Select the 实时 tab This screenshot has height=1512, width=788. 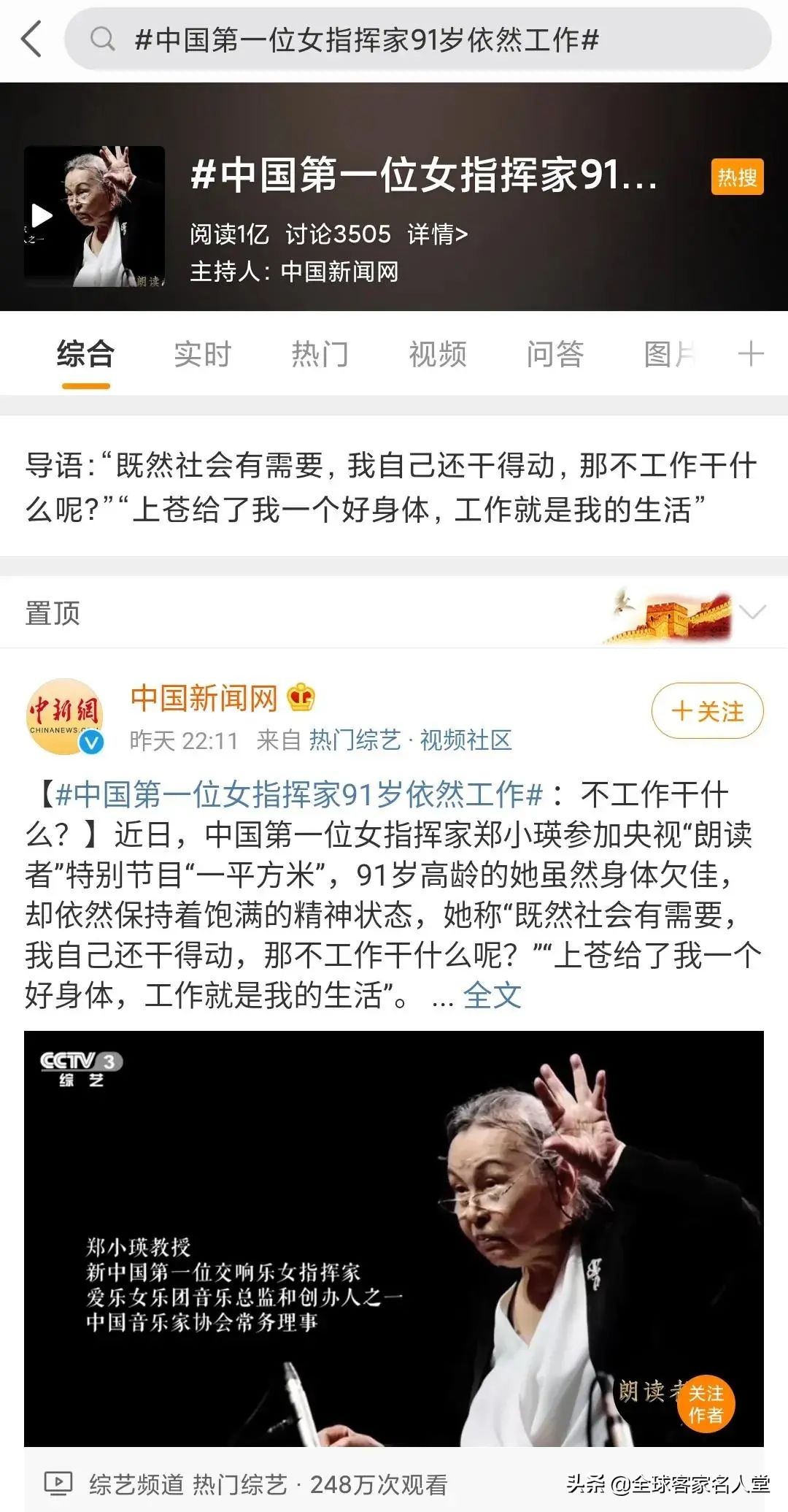pos(201,356)
